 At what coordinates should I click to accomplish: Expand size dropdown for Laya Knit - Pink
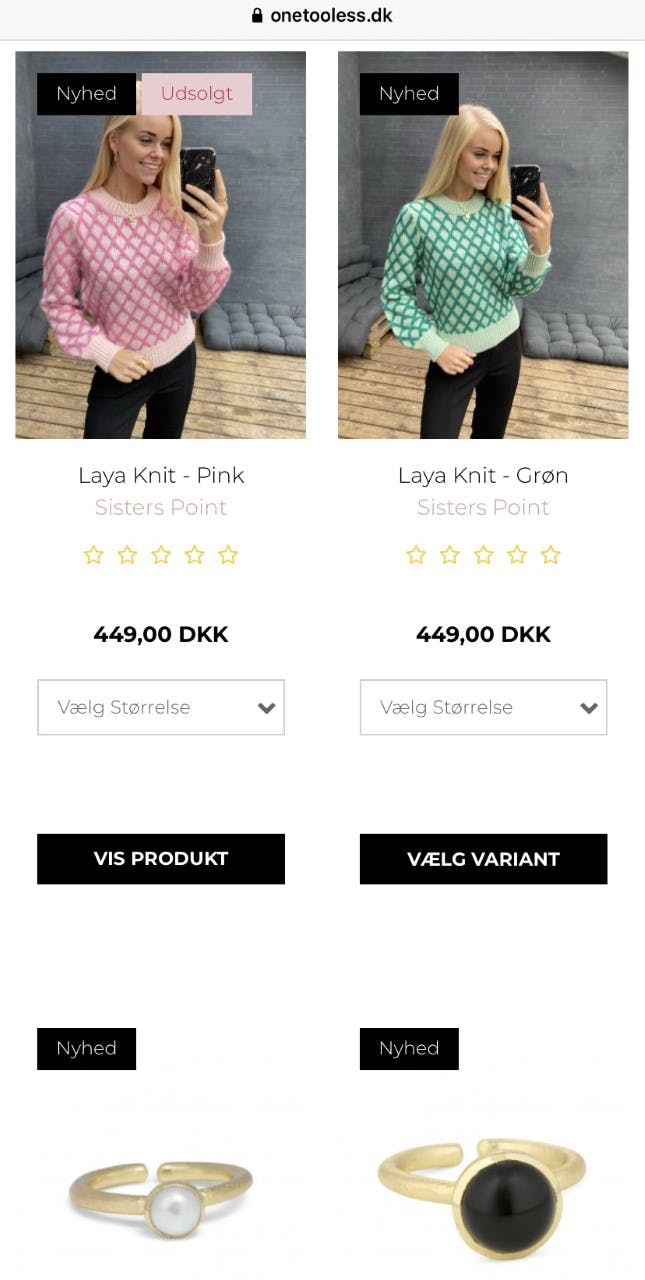[161, 707]
